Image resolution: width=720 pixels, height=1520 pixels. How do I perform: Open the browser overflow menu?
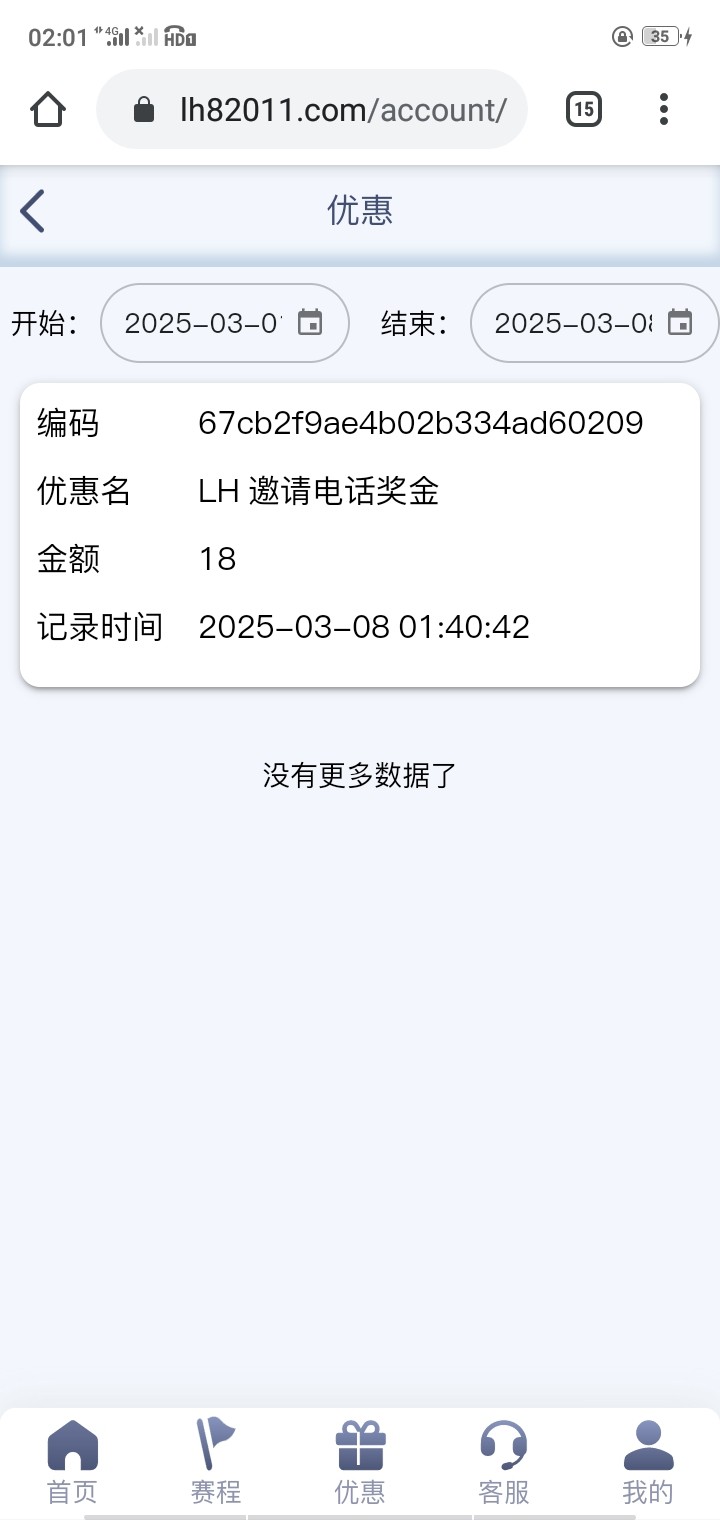[x=664, y=109]
